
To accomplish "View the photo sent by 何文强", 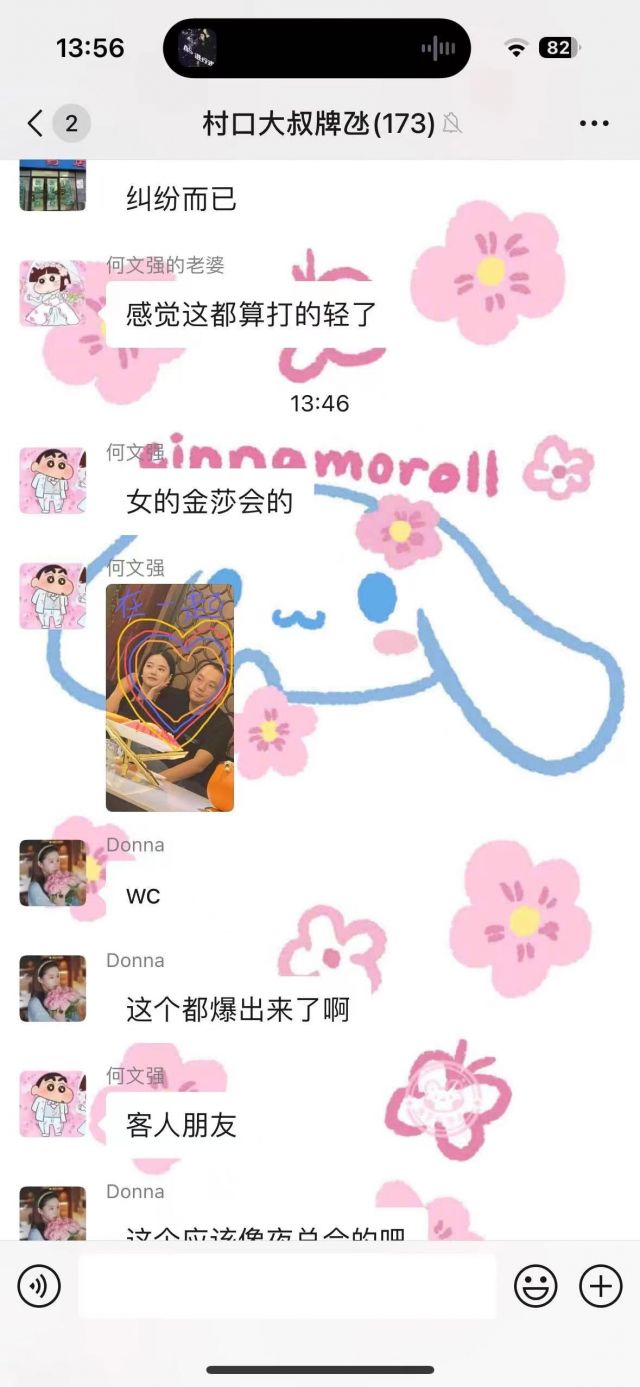I will pyautogui.click(x=170, y=697).
